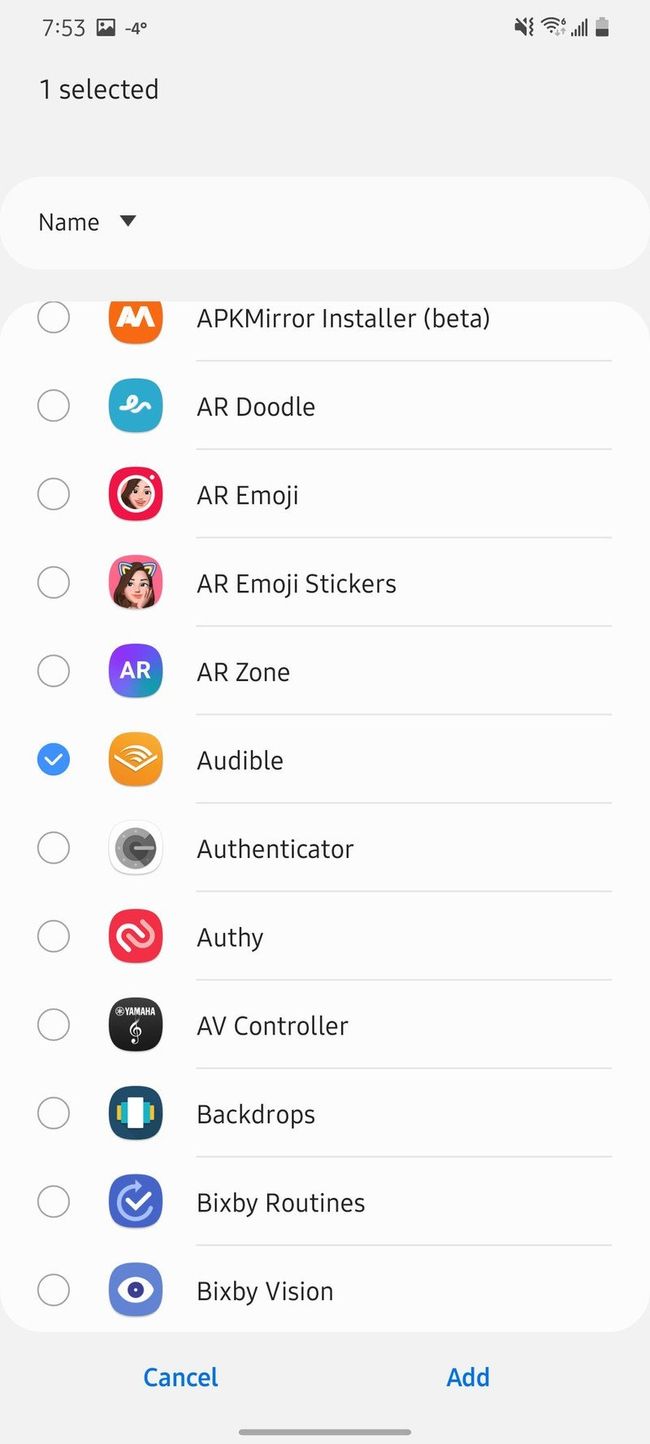Select the Authenticator app
This screenshot has width=650, height=1444.
(x=53, y=848)
